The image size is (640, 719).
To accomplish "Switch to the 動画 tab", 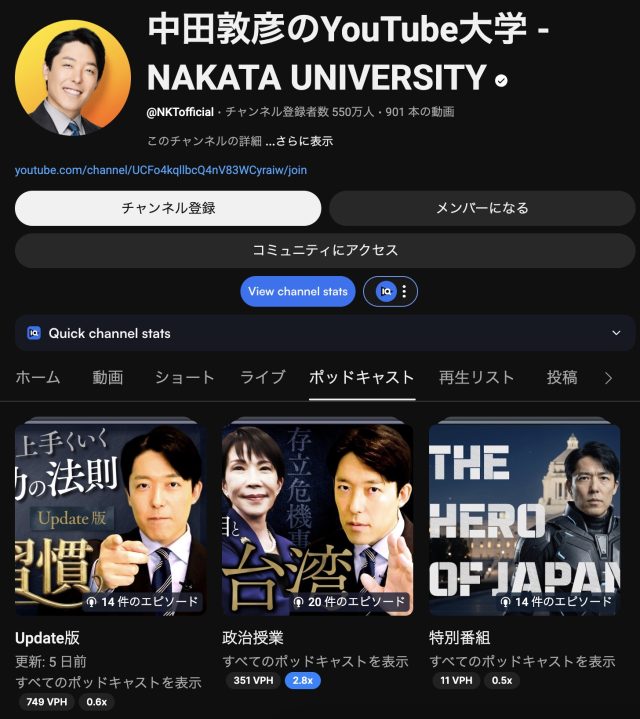I will (x=108, y=377).
